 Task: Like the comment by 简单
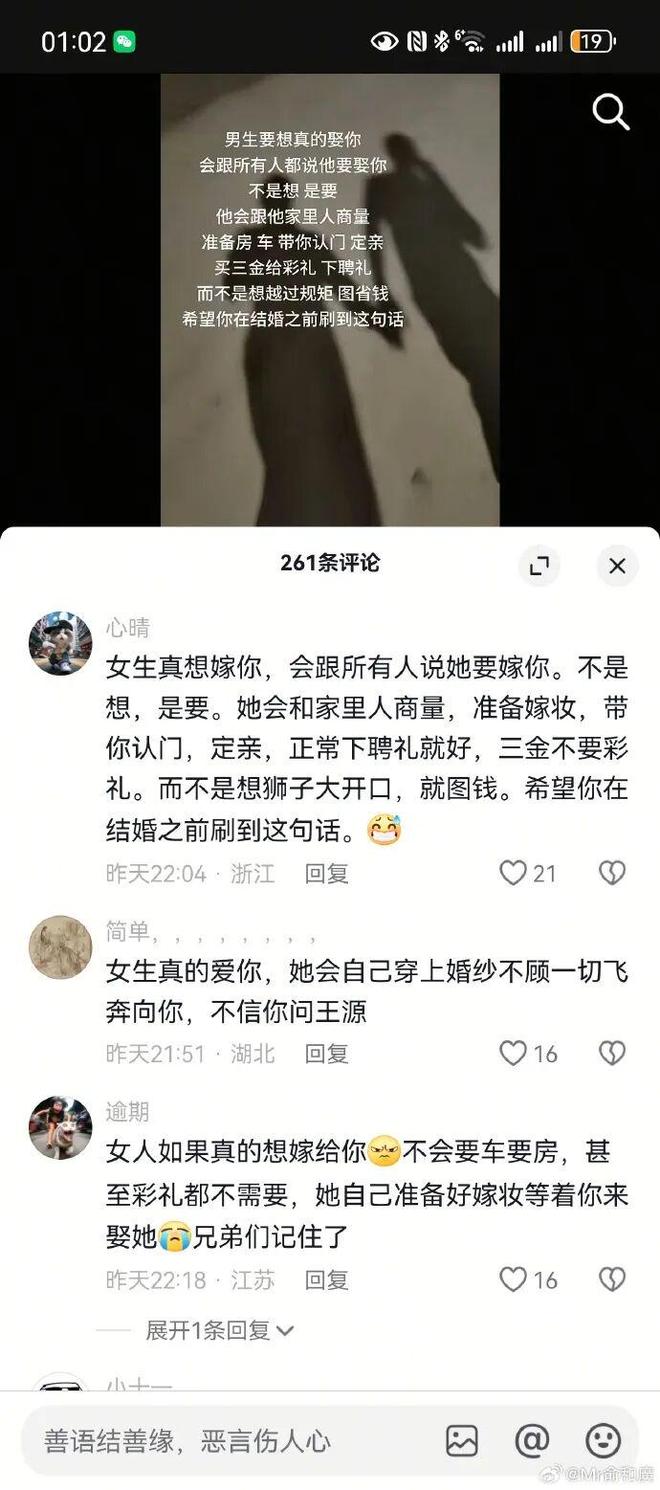click(513, 1053)
